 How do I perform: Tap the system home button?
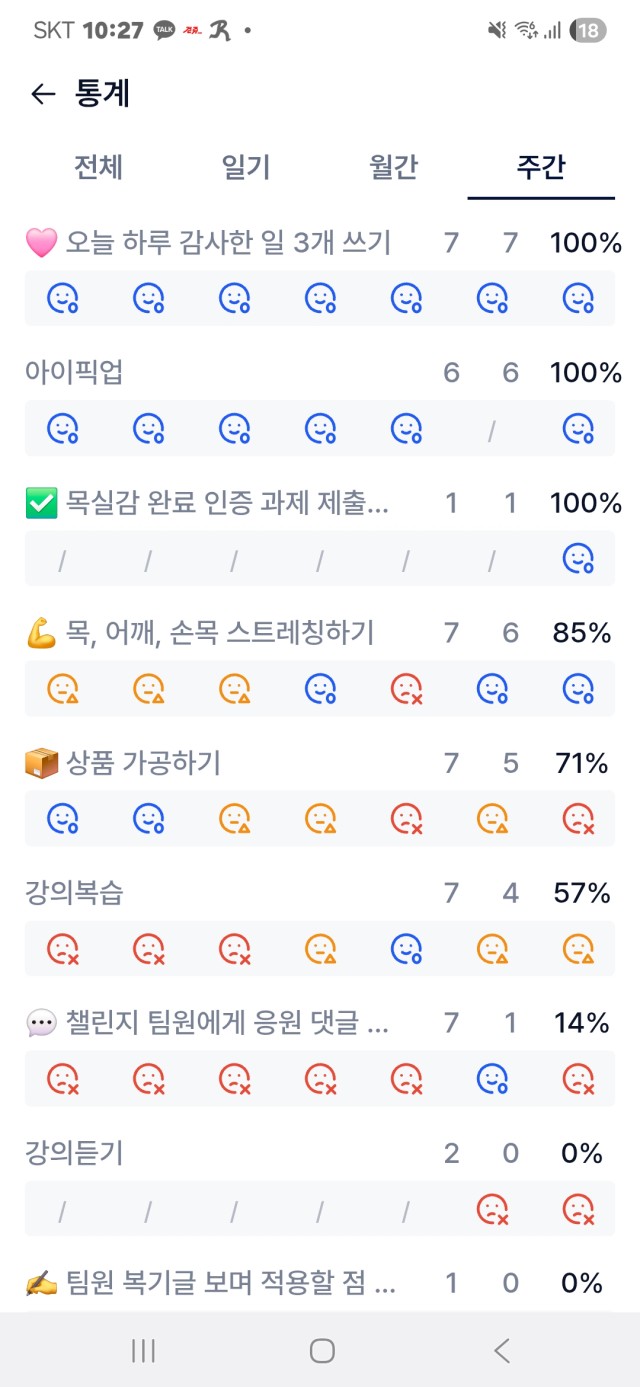coord(321,1351)
